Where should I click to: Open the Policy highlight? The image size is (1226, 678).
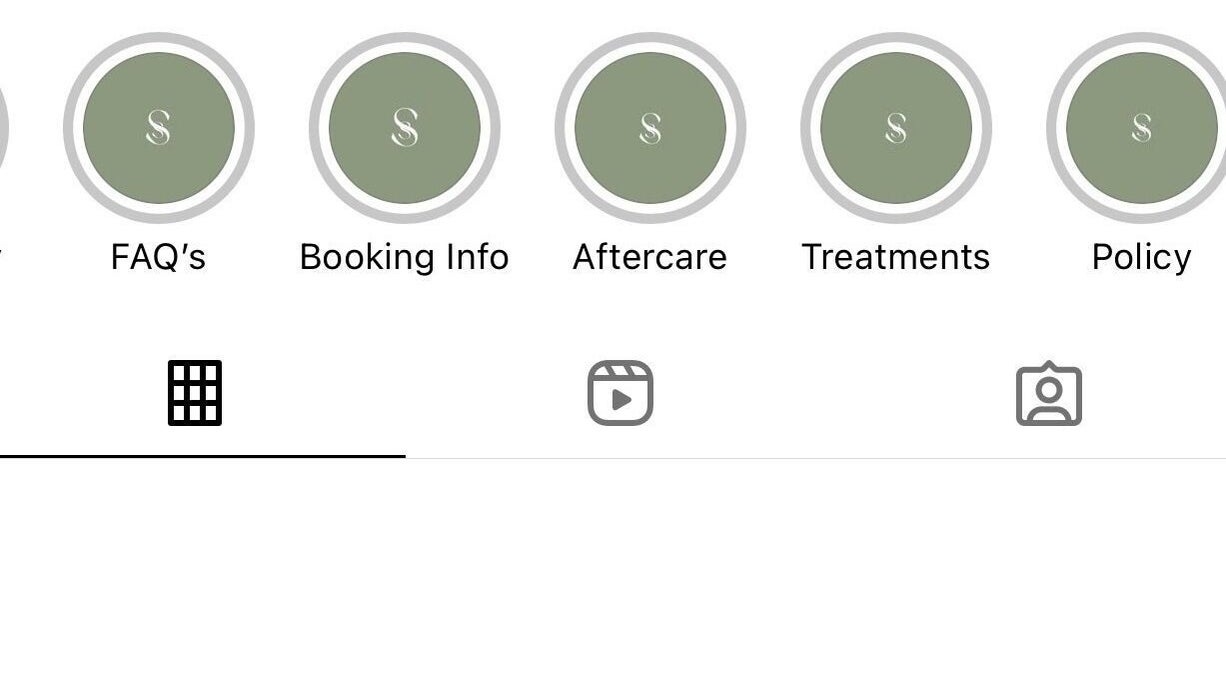pos(1140,128)
